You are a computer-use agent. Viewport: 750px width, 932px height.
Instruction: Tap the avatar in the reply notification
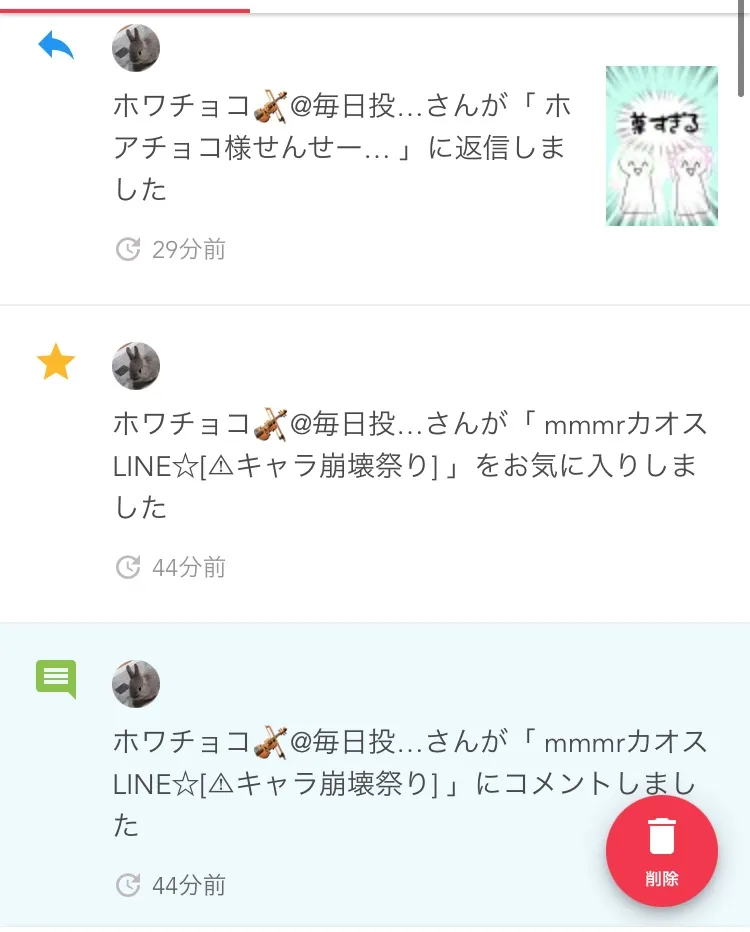(136, 48)
